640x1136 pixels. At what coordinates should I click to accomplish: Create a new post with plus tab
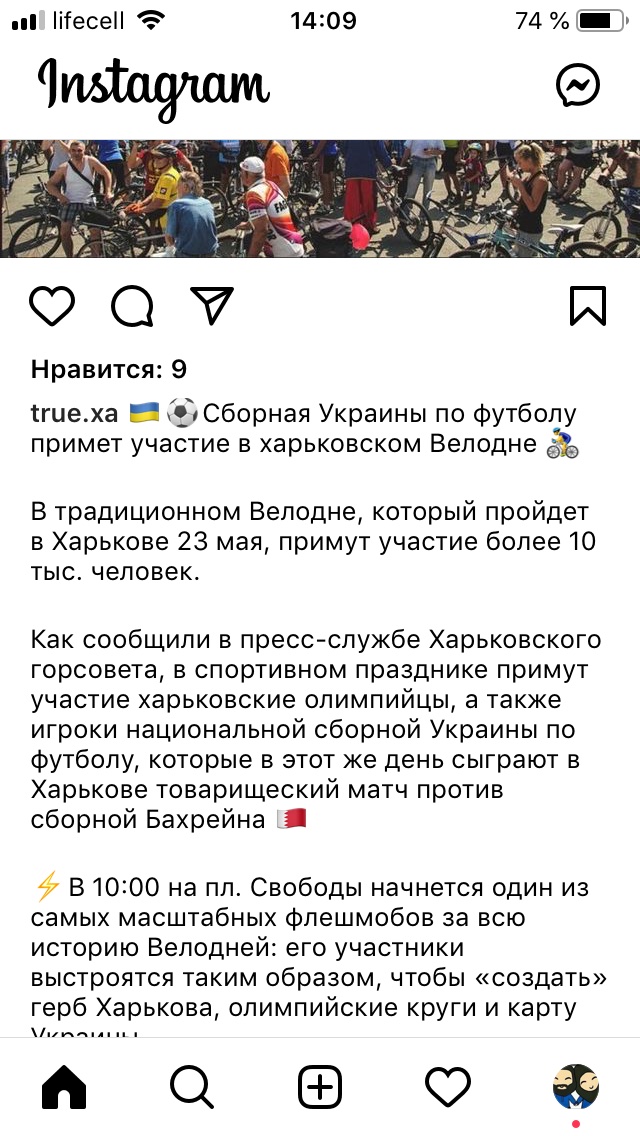click(320, 1086)
